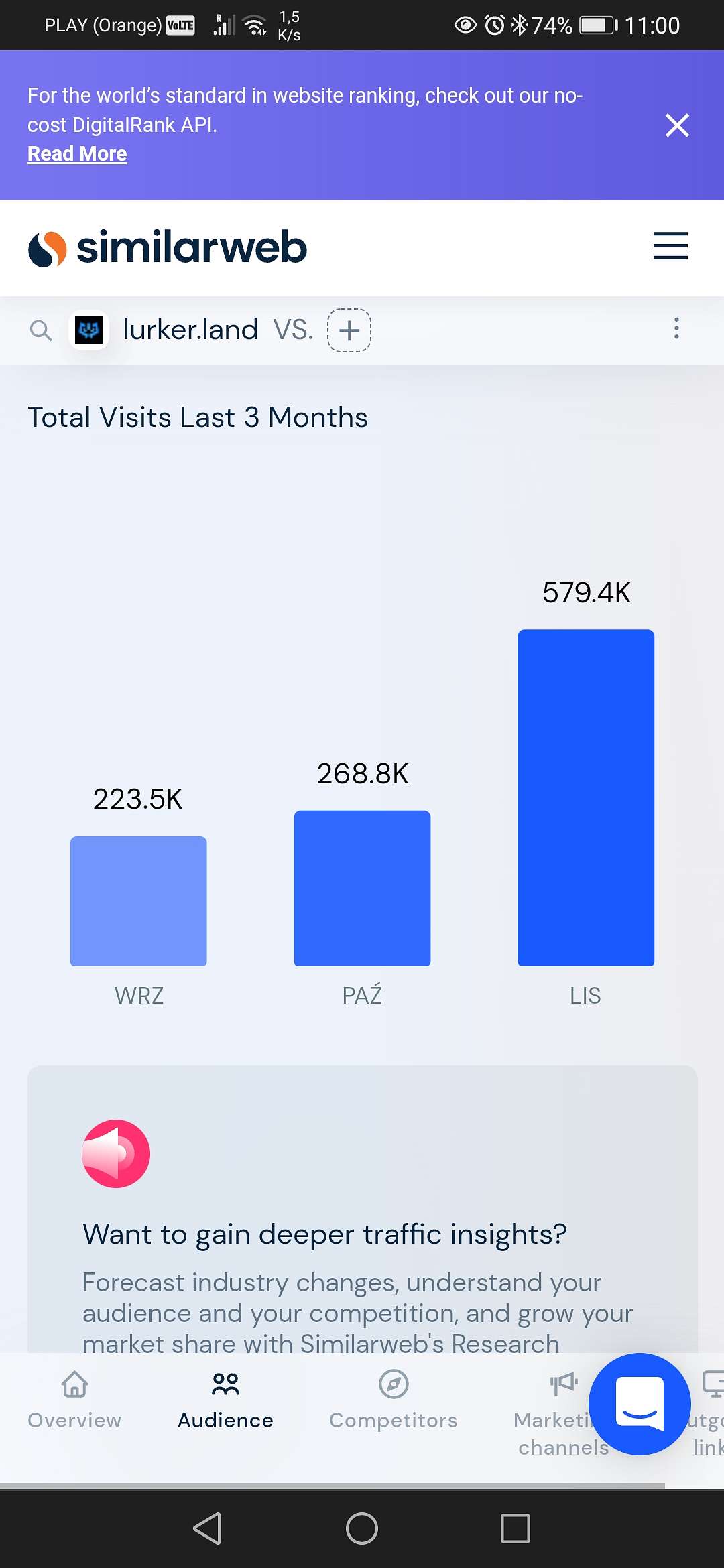Add a website to compare
The width and height of the screenshot is (724, 1568).
coord(349,330)
